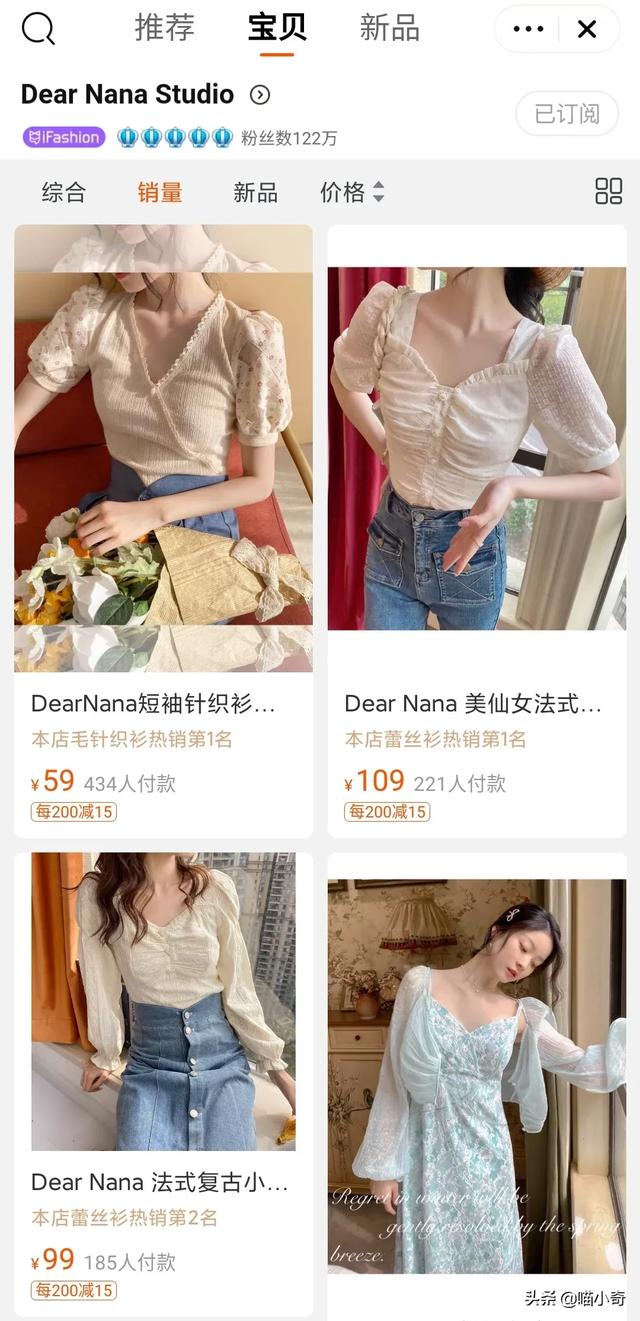Open the mint floral dress product card
This screenshot has width=640, height=1321.
tap(477, 1080)
